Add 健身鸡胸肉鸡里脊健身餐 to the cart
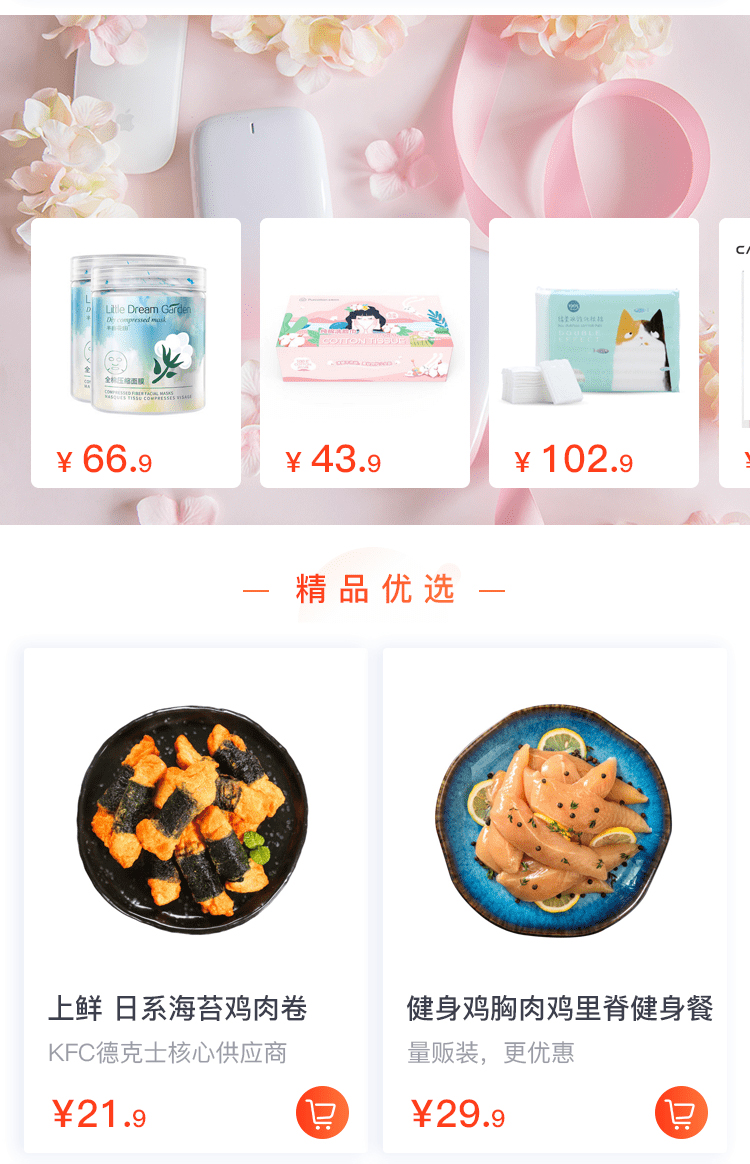Screen dimensions: 750x1164 click(681, 1112)
